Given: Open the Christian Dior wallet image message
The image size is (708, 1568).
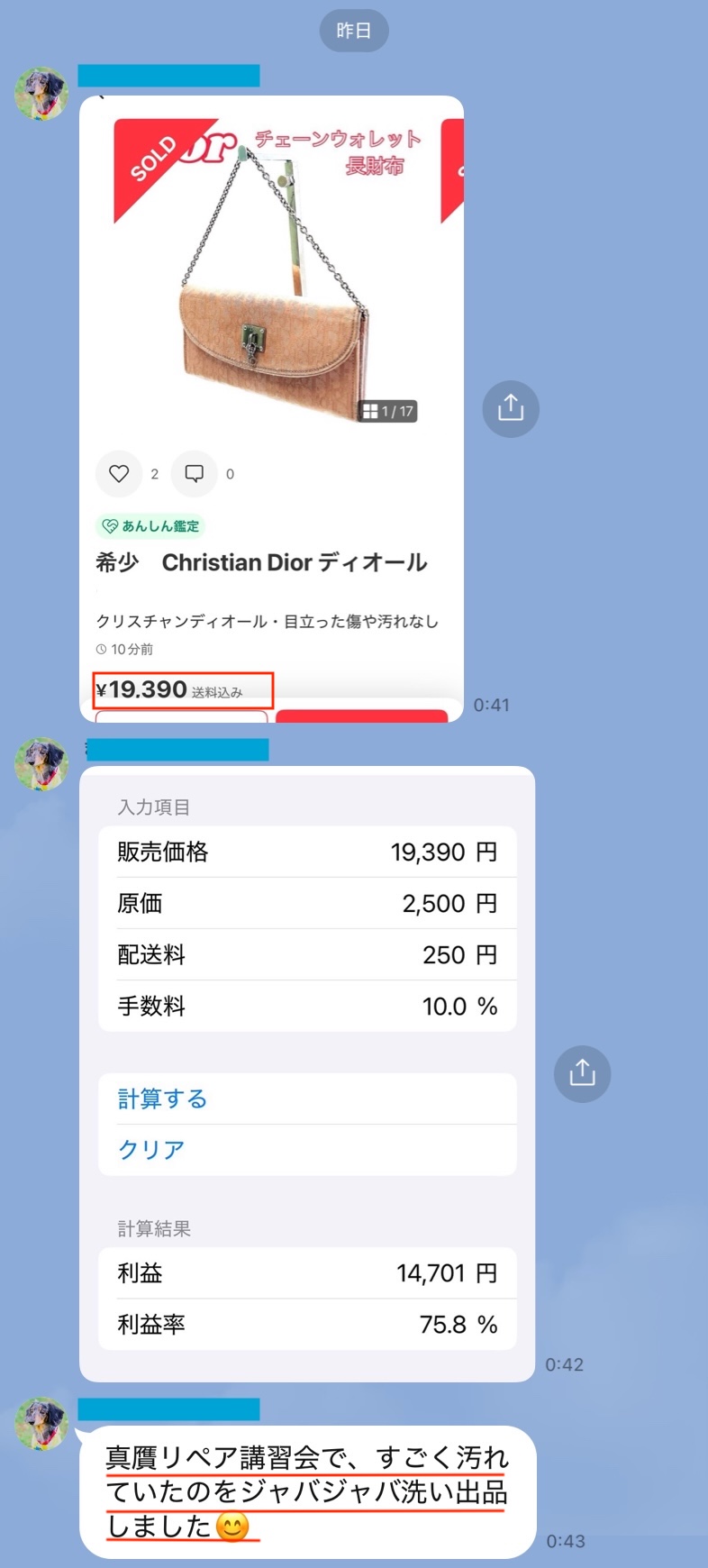Looking at the screenshot, I should pyautogui.click(x=271, y=360).
